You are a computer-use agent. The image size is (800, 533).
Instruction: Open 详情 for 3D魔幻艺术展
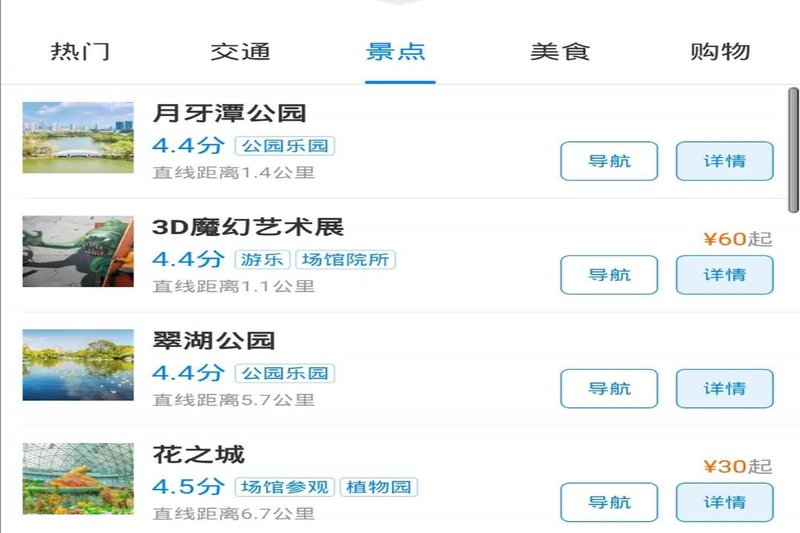pyautogui.click(x=725, y=275)
